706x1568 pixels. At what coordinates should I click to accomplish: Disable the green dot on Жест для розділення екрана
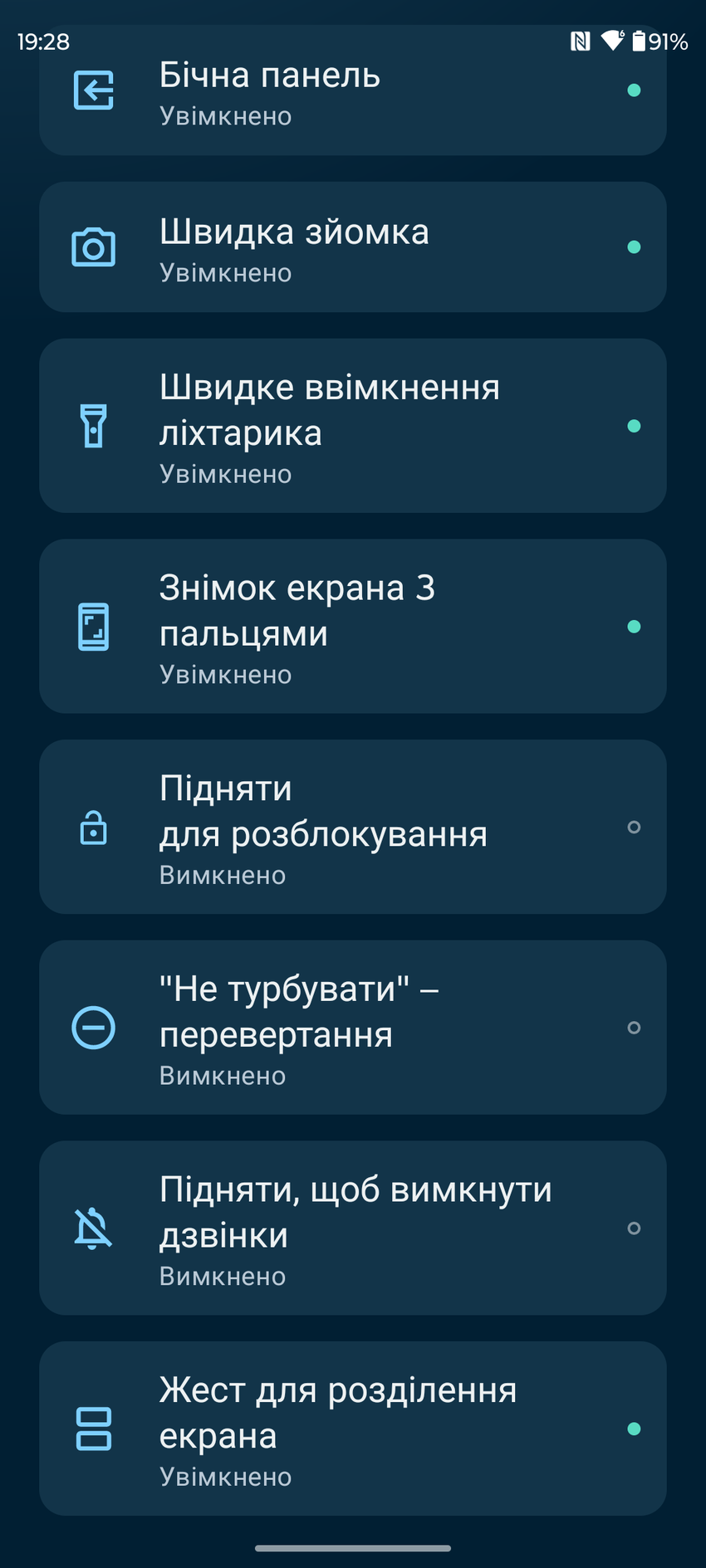634,1429
